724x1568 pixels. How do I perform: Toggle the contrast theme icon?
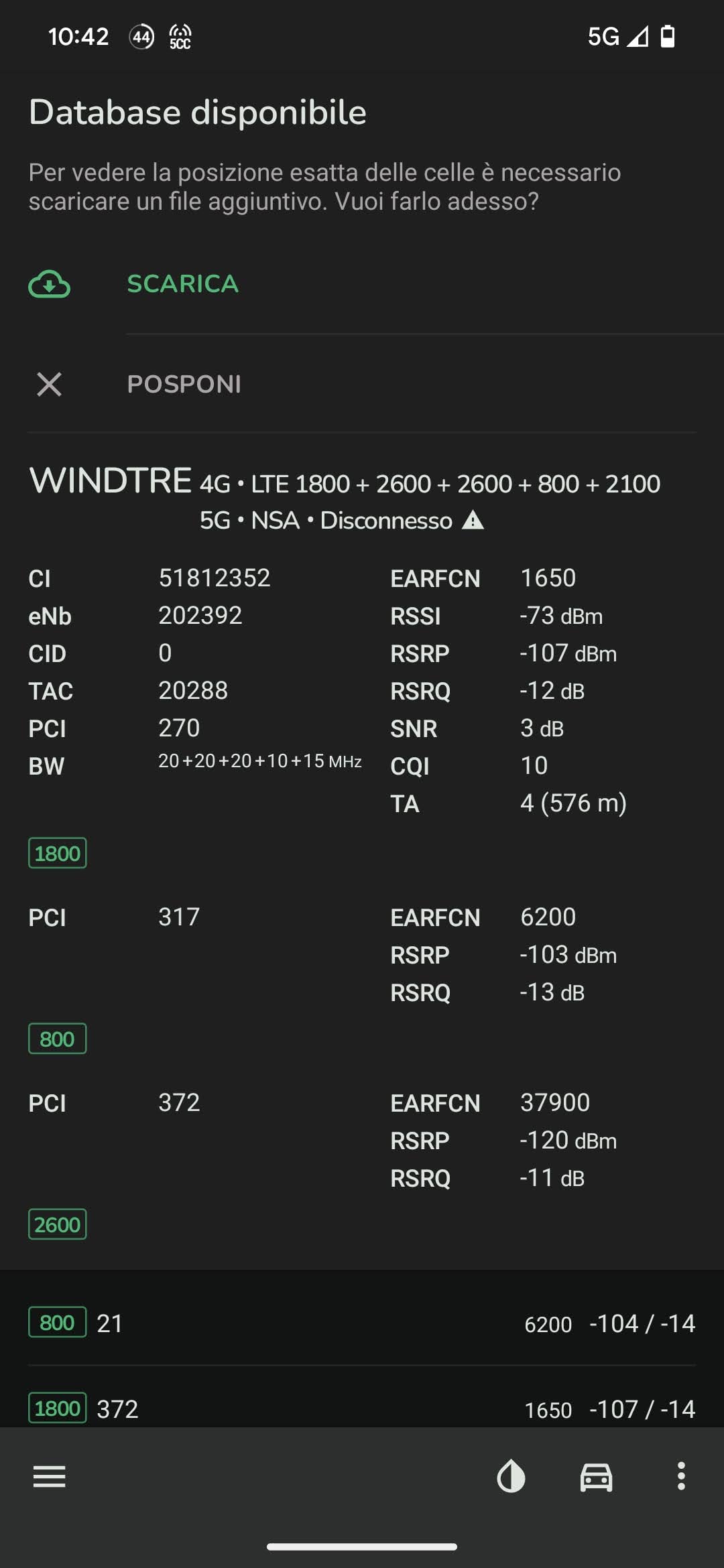click(x=511, y=1477)
